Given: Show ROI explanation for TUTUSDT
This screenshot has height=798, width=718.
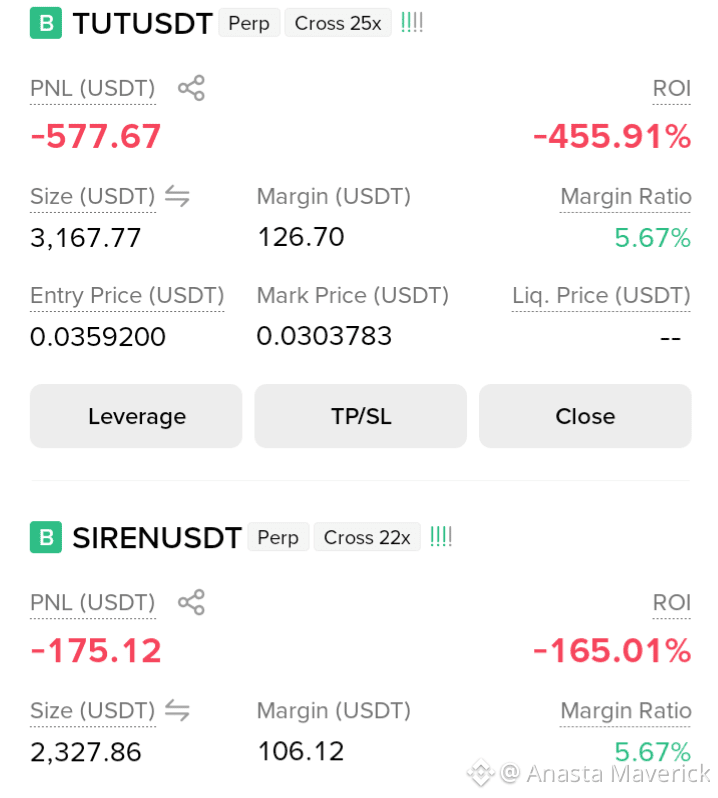Looking at the screenshot, I should 672,89.
